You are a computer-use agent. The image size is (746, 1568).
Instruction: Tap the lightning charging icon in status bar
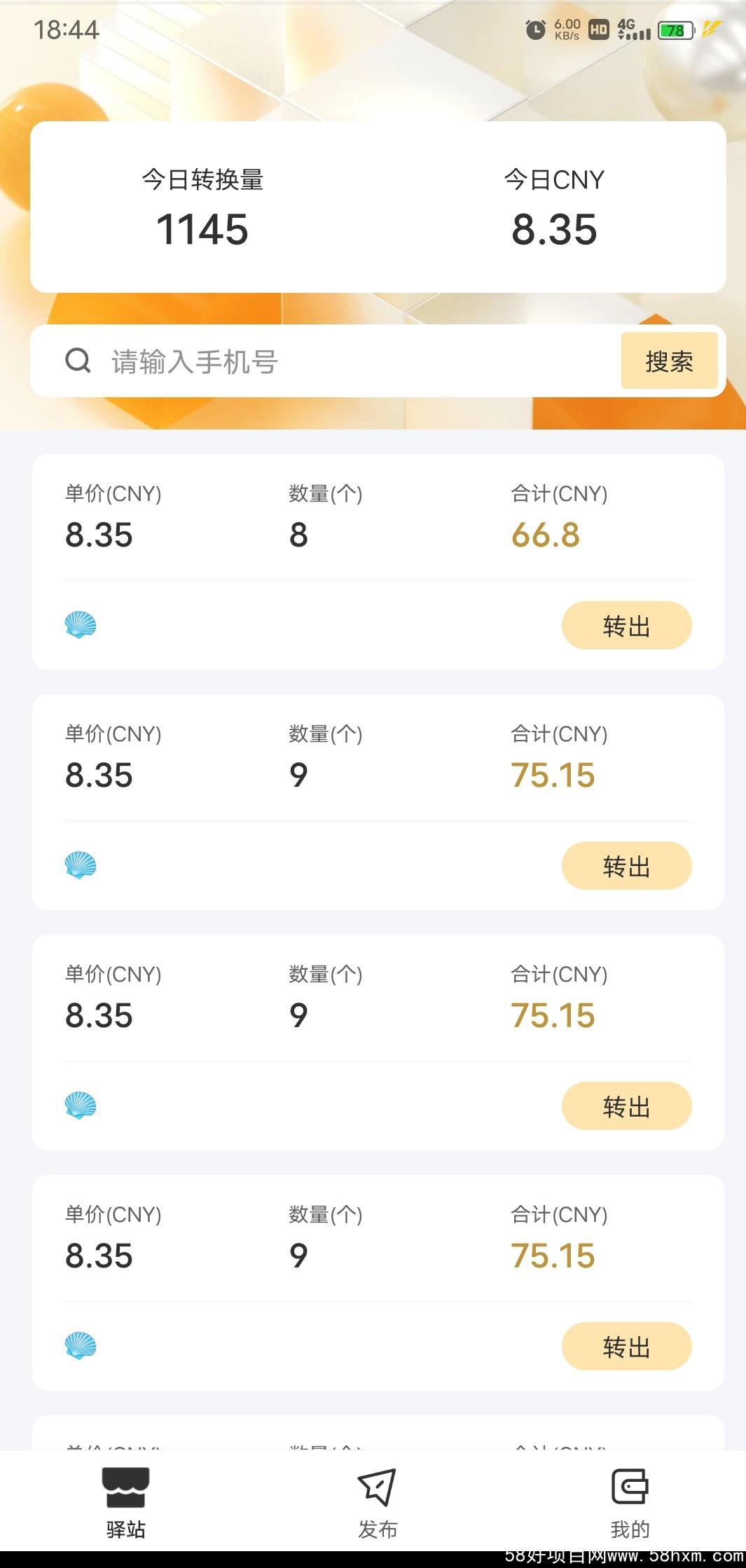[711, 28]
